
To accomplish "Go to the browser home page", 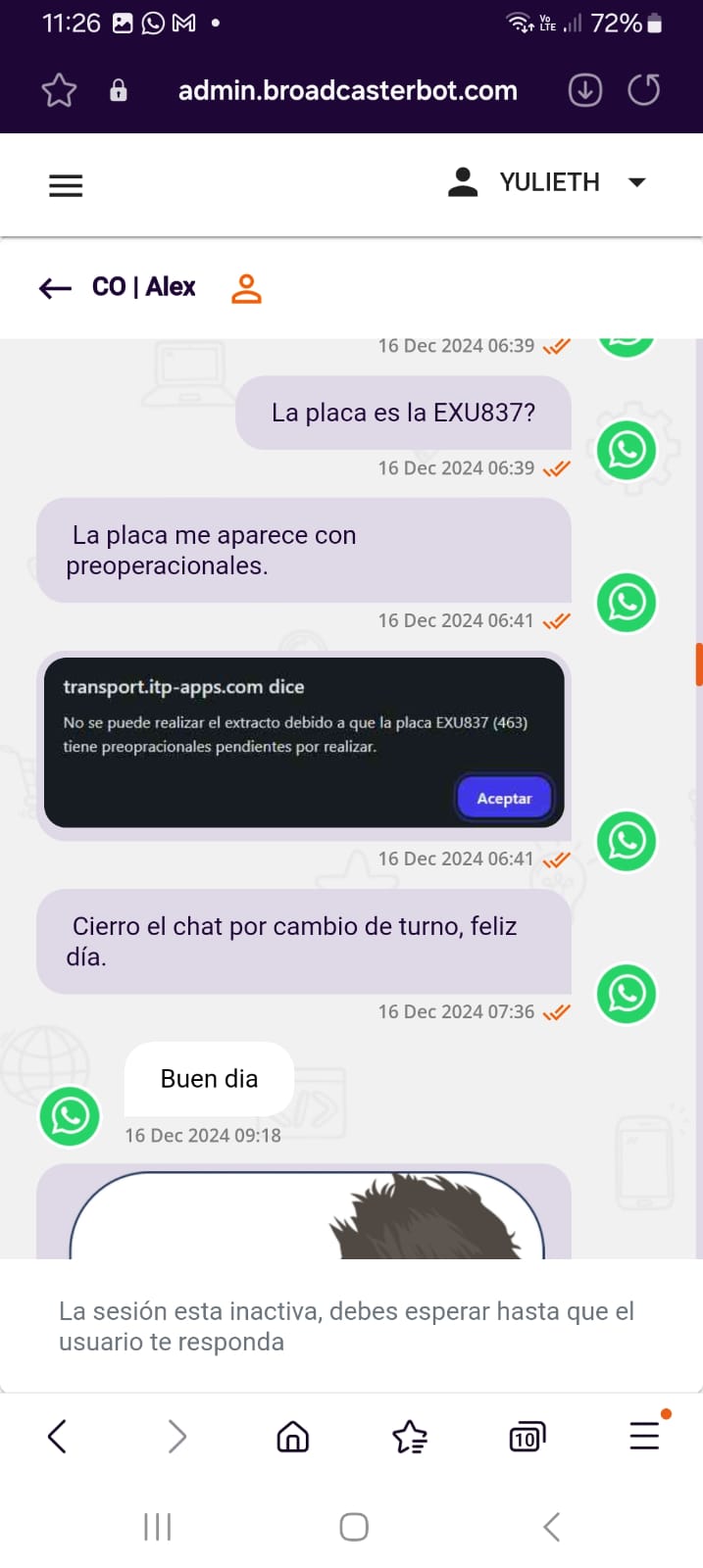I will (292, 1437).
